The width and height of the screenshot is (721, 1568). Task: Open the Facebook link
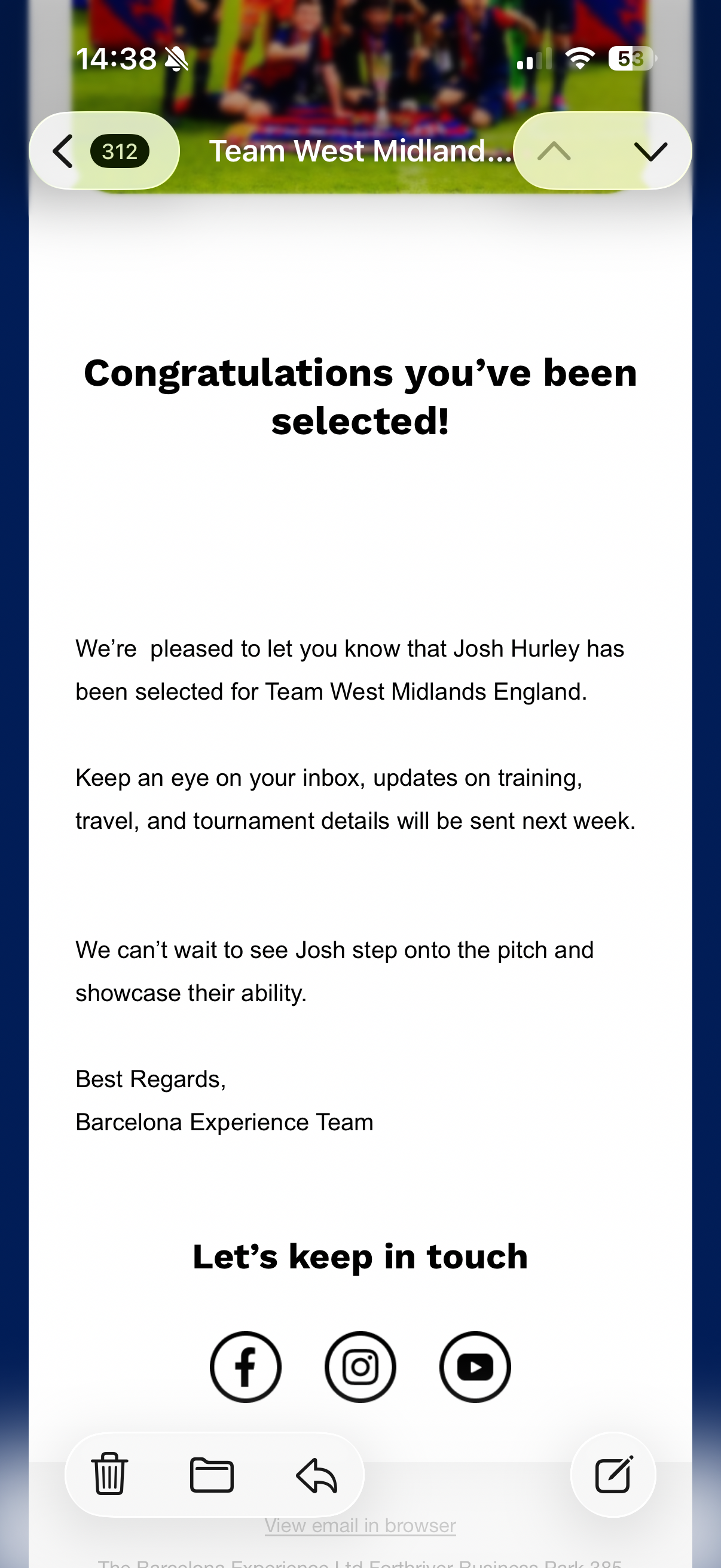pyautogui.click(x=246, y=1367)
